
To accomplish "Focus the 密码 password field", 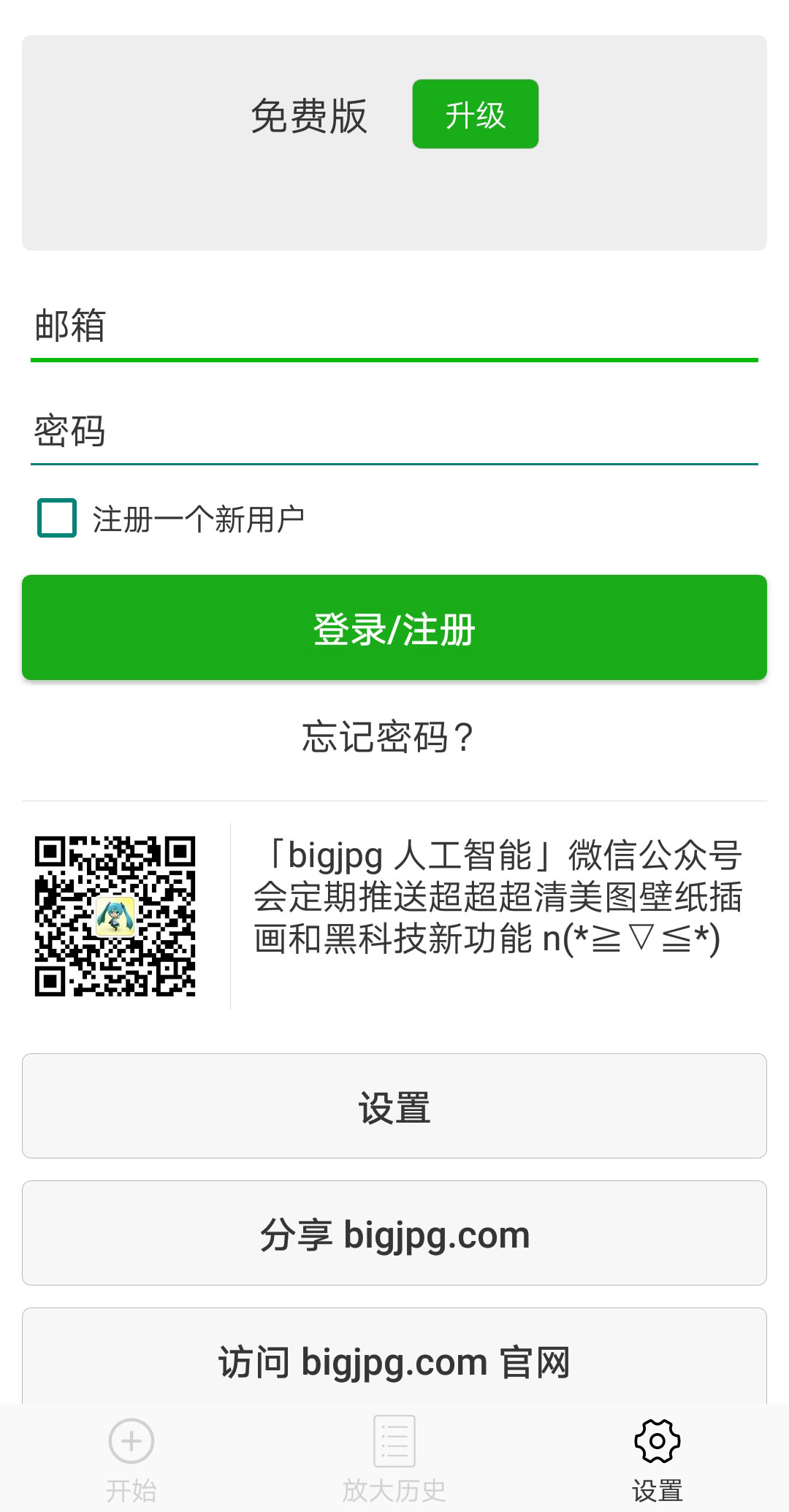I will coord(394,432).
